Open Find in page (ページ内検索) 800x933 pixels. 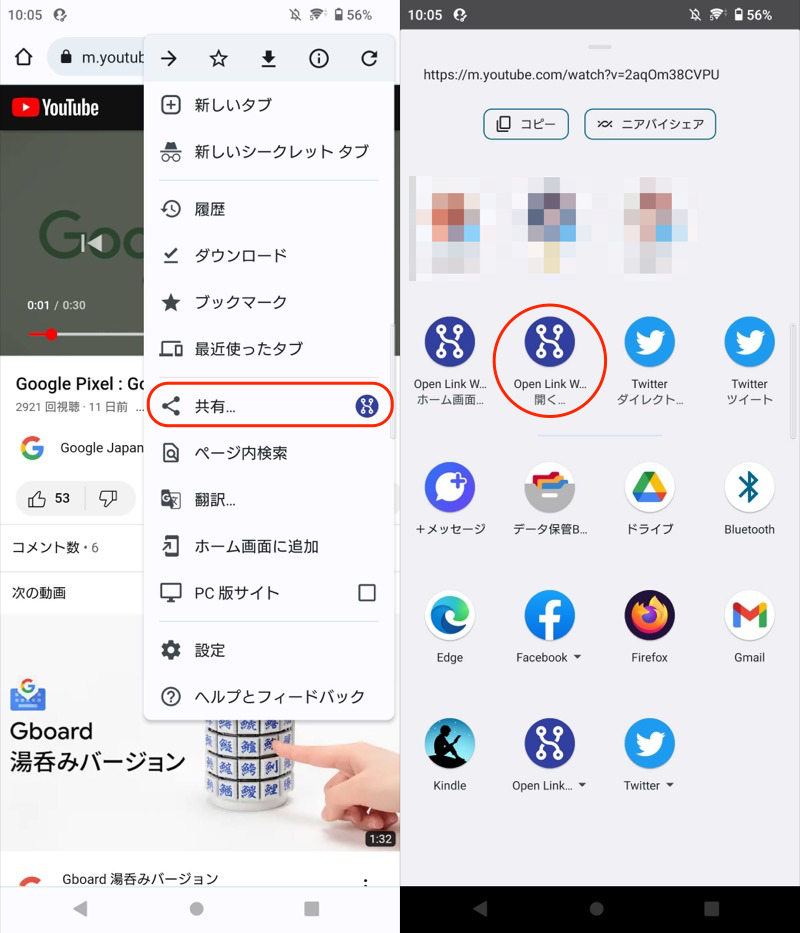240,453
